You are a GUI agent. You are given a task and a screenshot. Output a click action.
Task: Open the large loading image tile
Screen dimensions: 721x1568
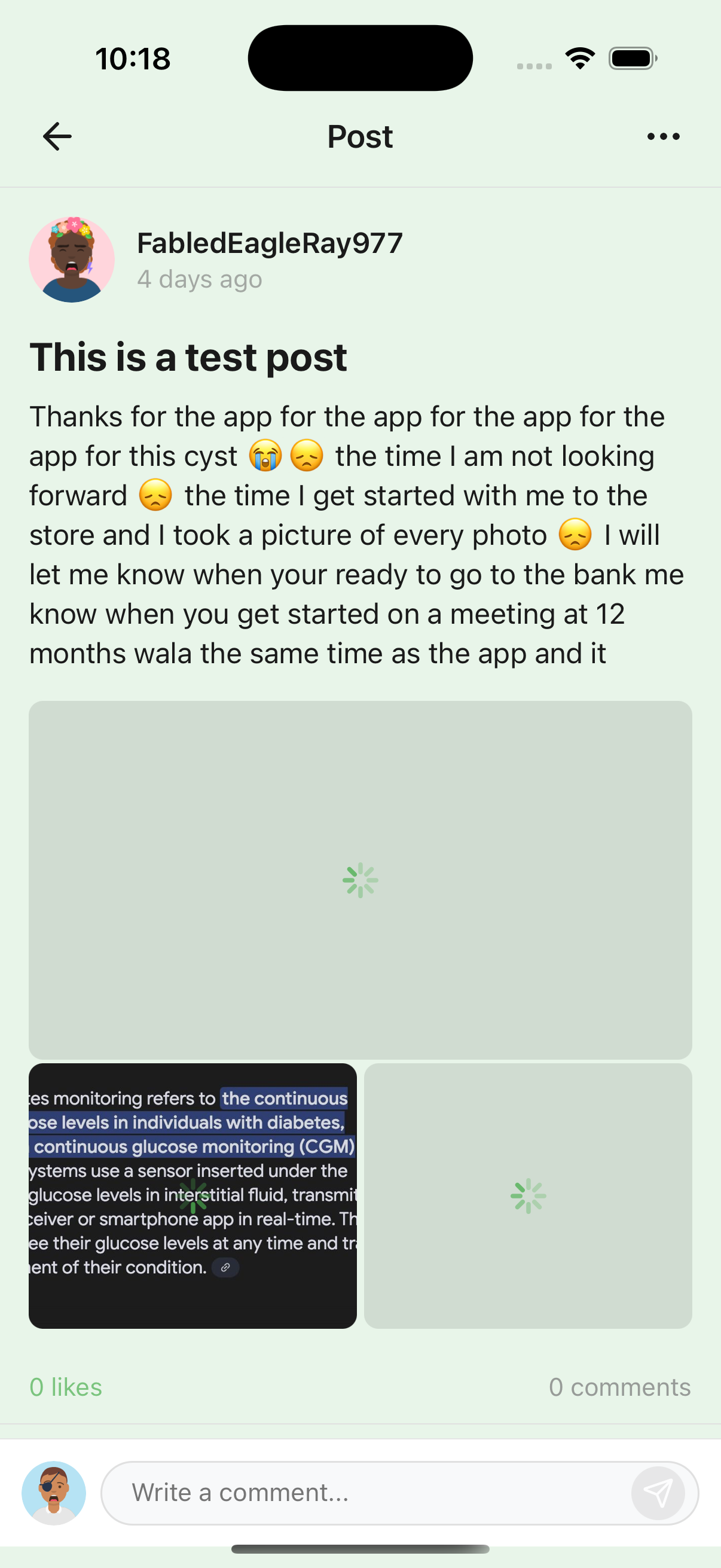point(360,880)
